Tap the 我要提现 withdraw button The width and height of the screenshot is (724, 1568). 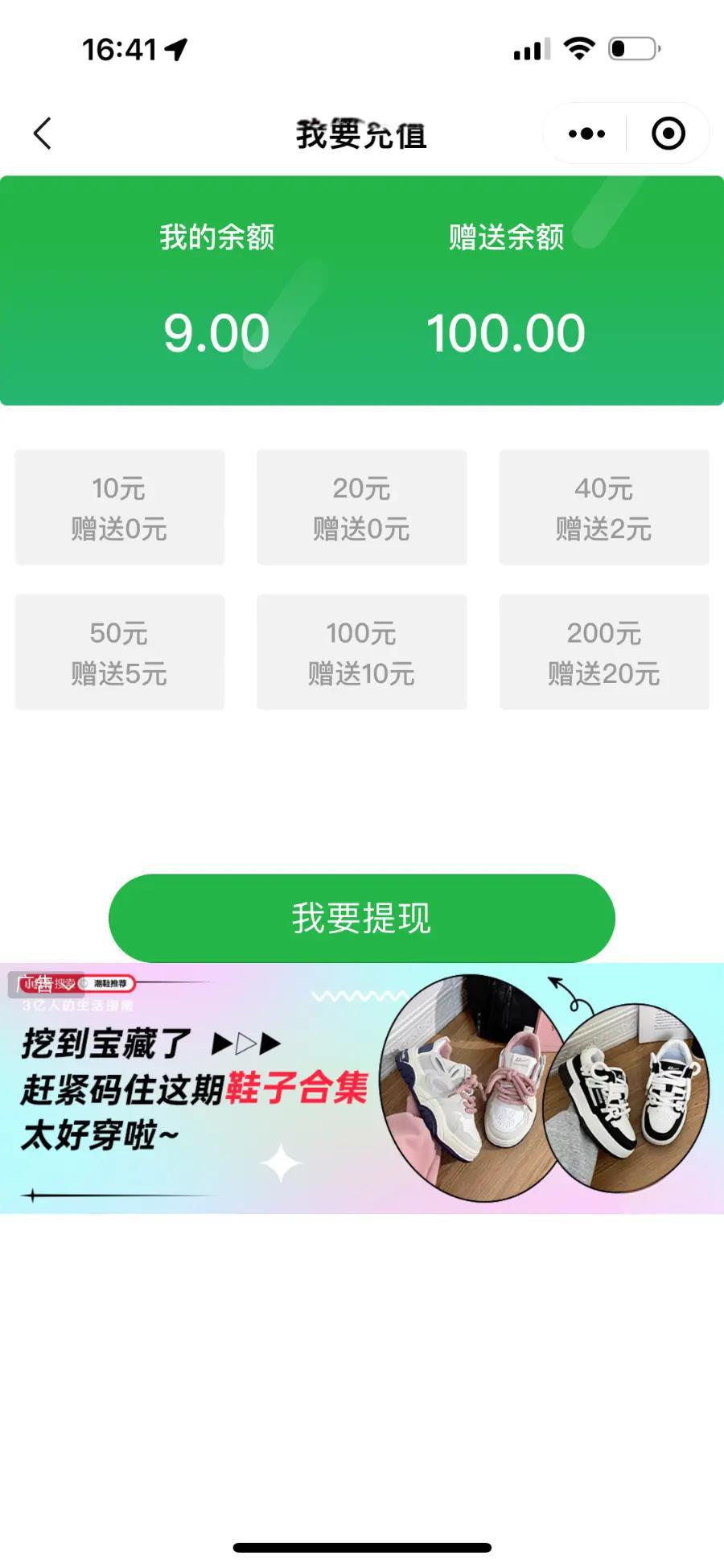pyautogui.click(x=361, y=918)
